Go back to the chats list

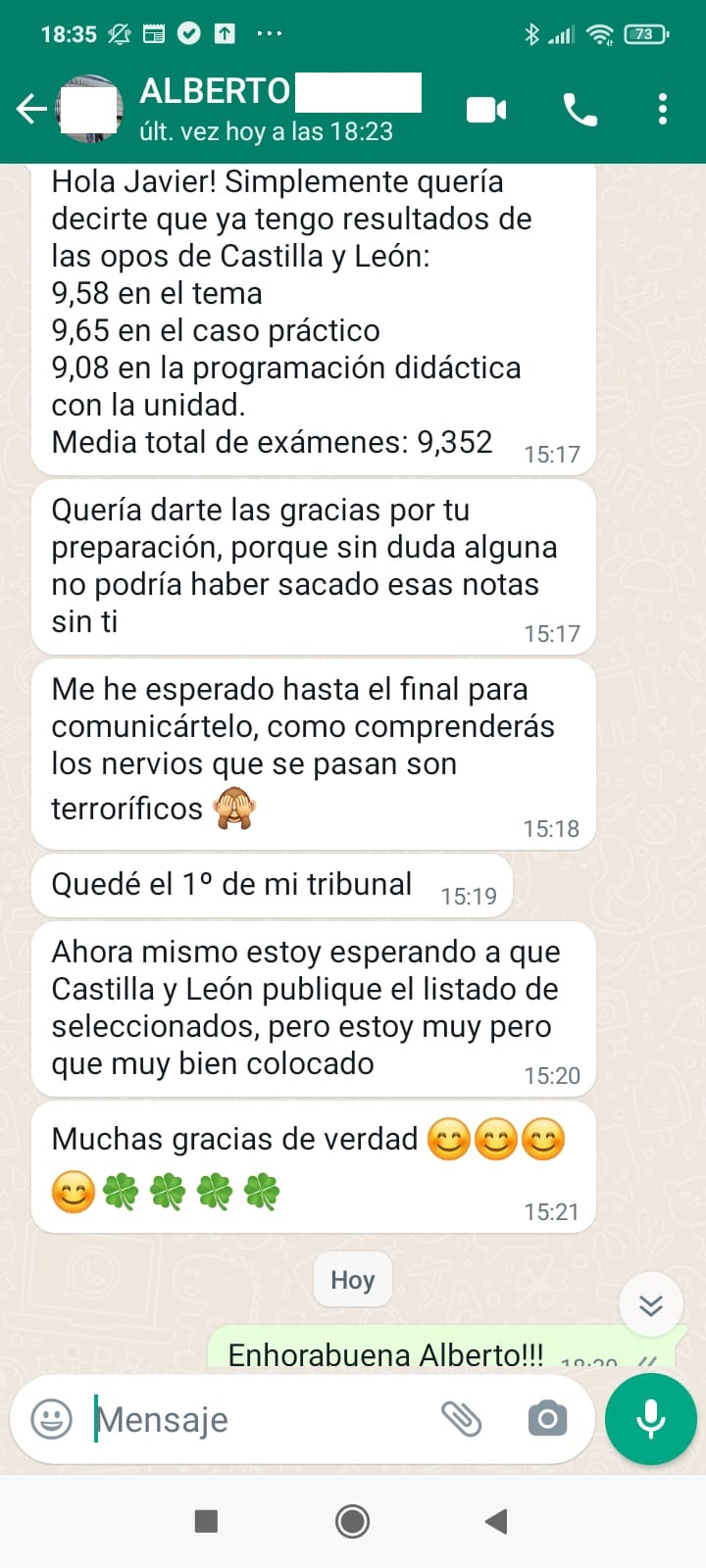[31, 109]
